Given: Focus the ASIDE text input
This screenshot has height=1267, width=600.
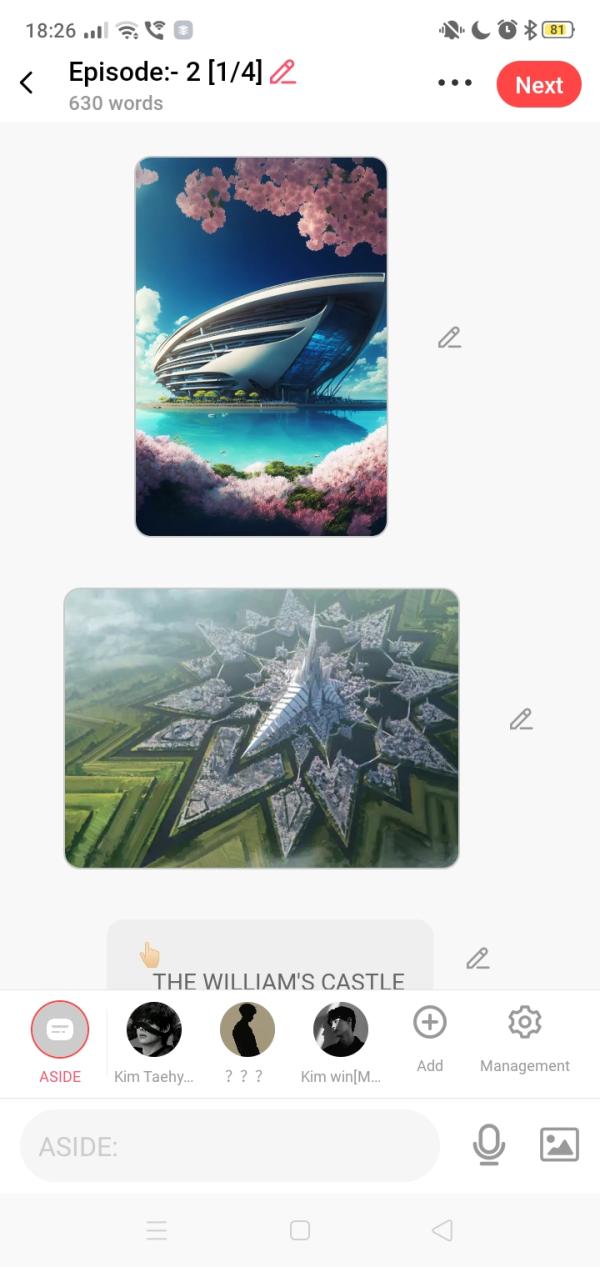Looking at the screenshot, I should tap(230, 1146).
